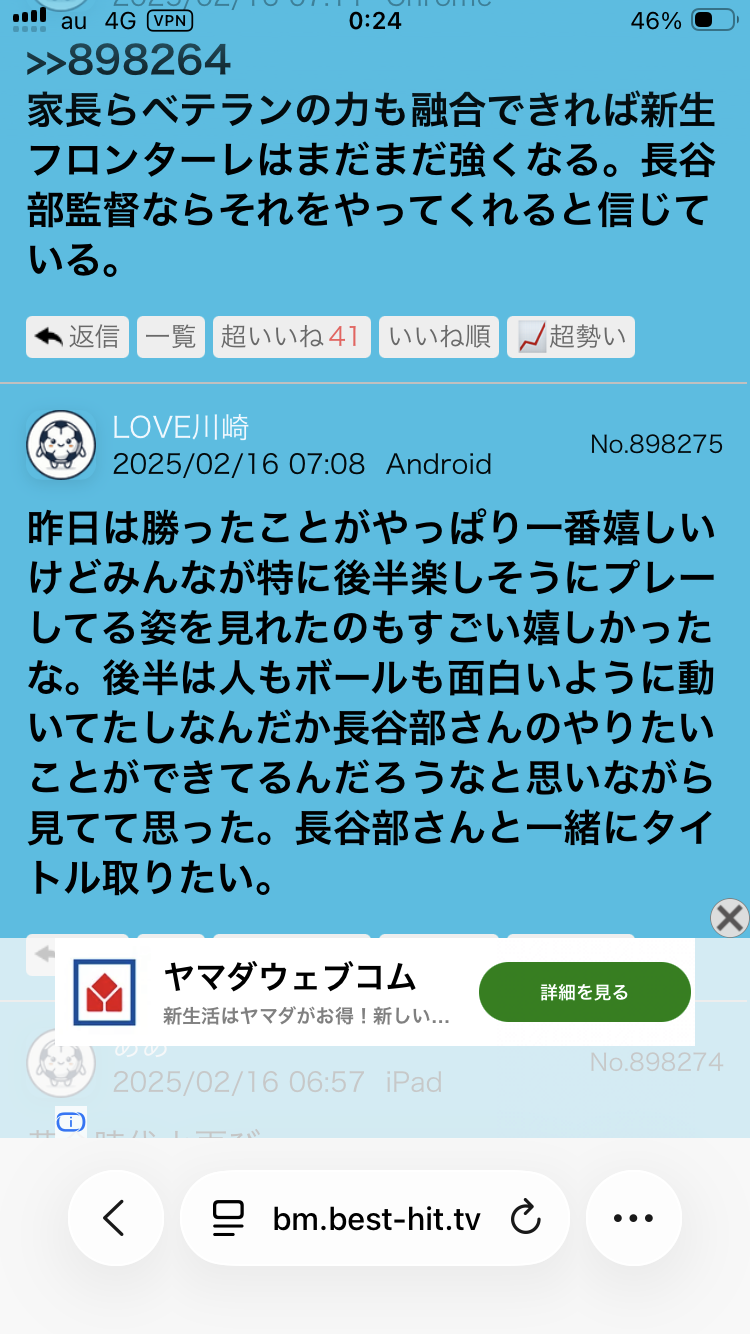Tap 超いいね with 41 likes
This screenshot has width=750, height=1334.
point(291,337)
